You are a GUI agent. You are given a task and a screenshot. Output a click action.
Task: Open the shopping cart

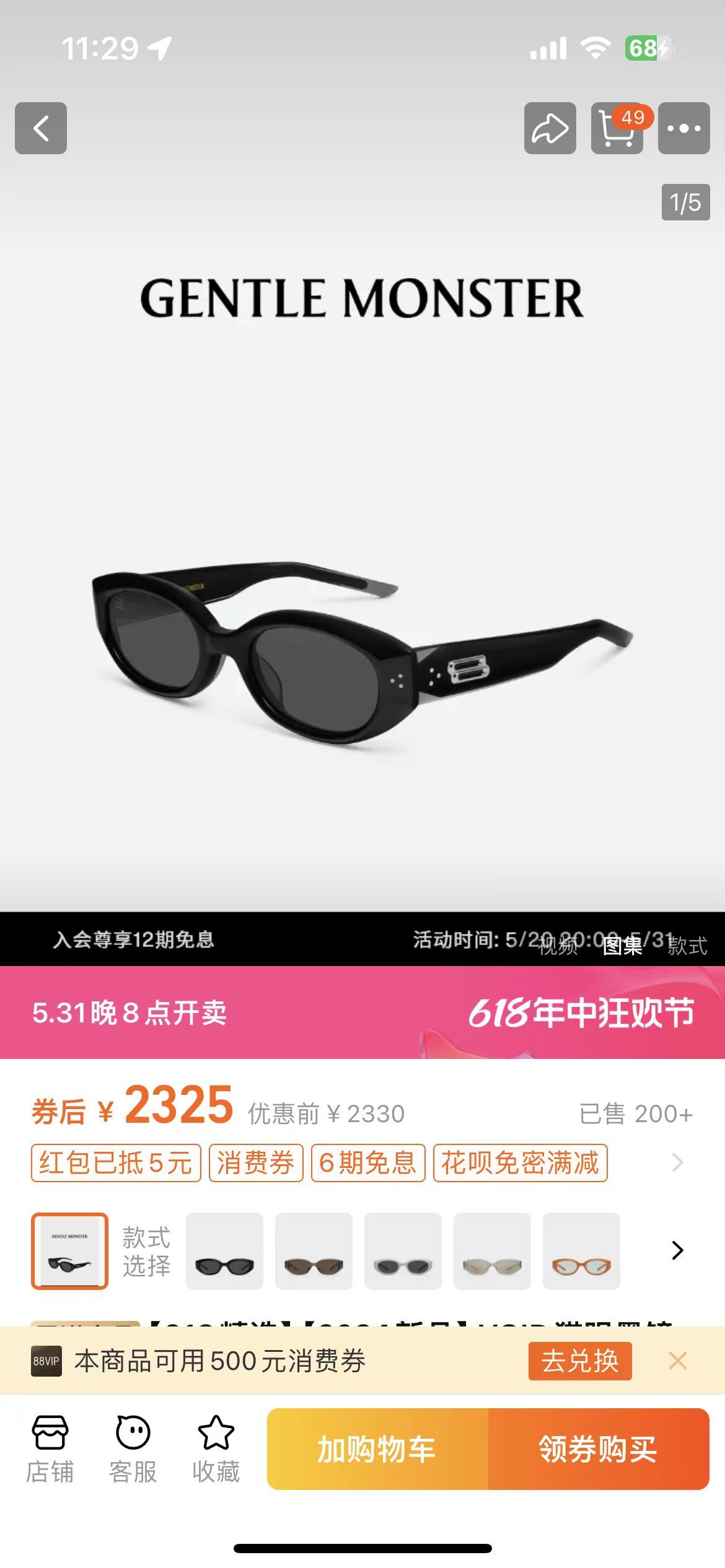(617, 128)
